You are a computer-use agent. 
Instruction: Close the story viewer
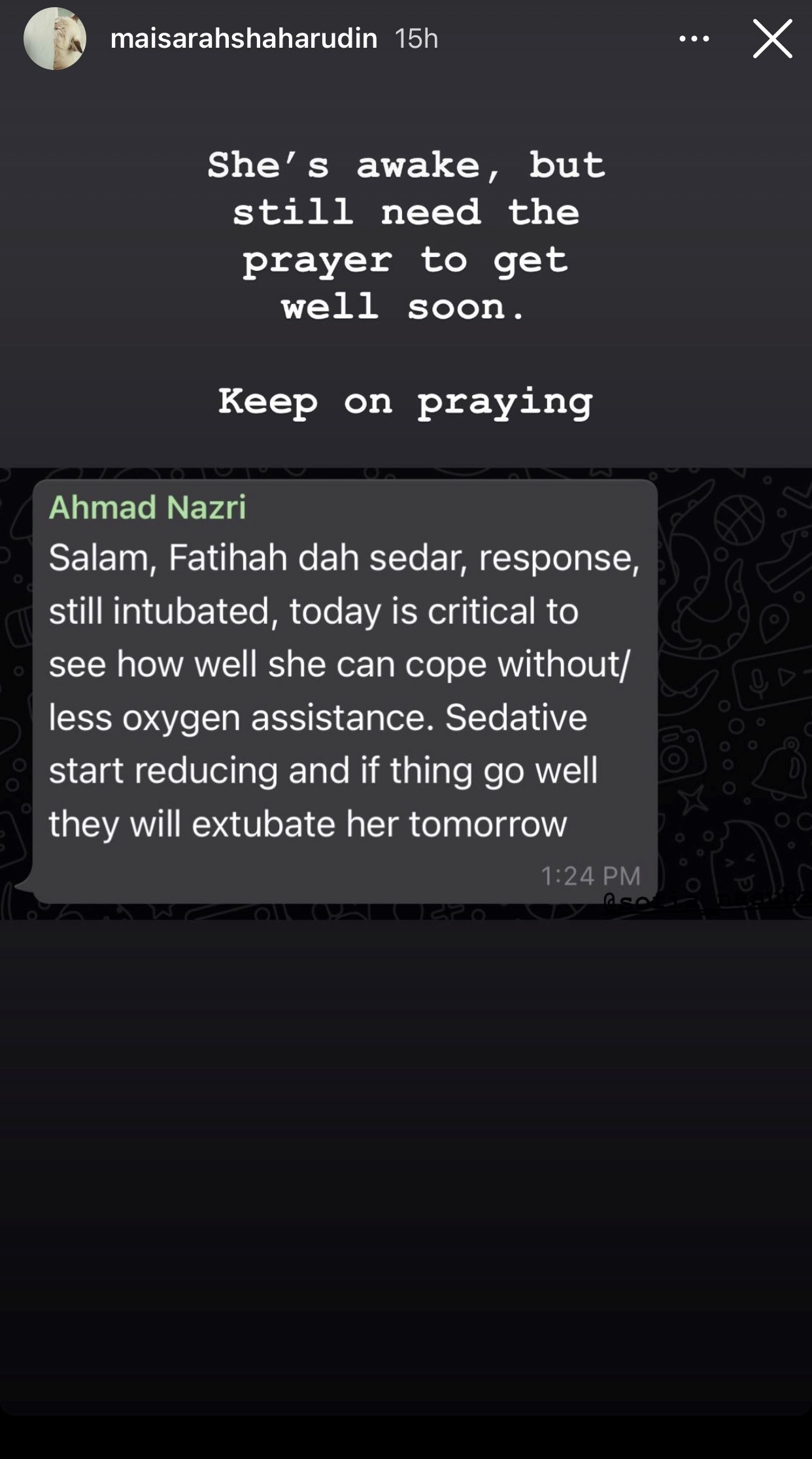772,39
